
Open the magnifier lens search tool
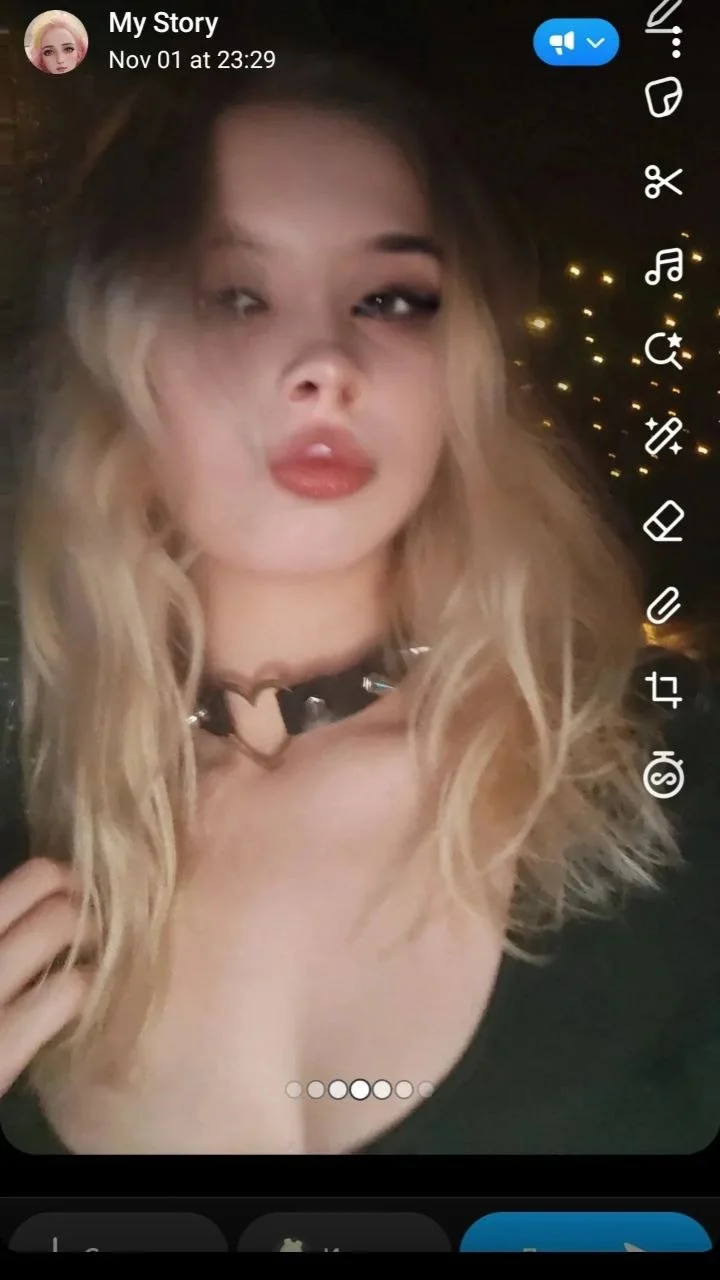(663, 350)
